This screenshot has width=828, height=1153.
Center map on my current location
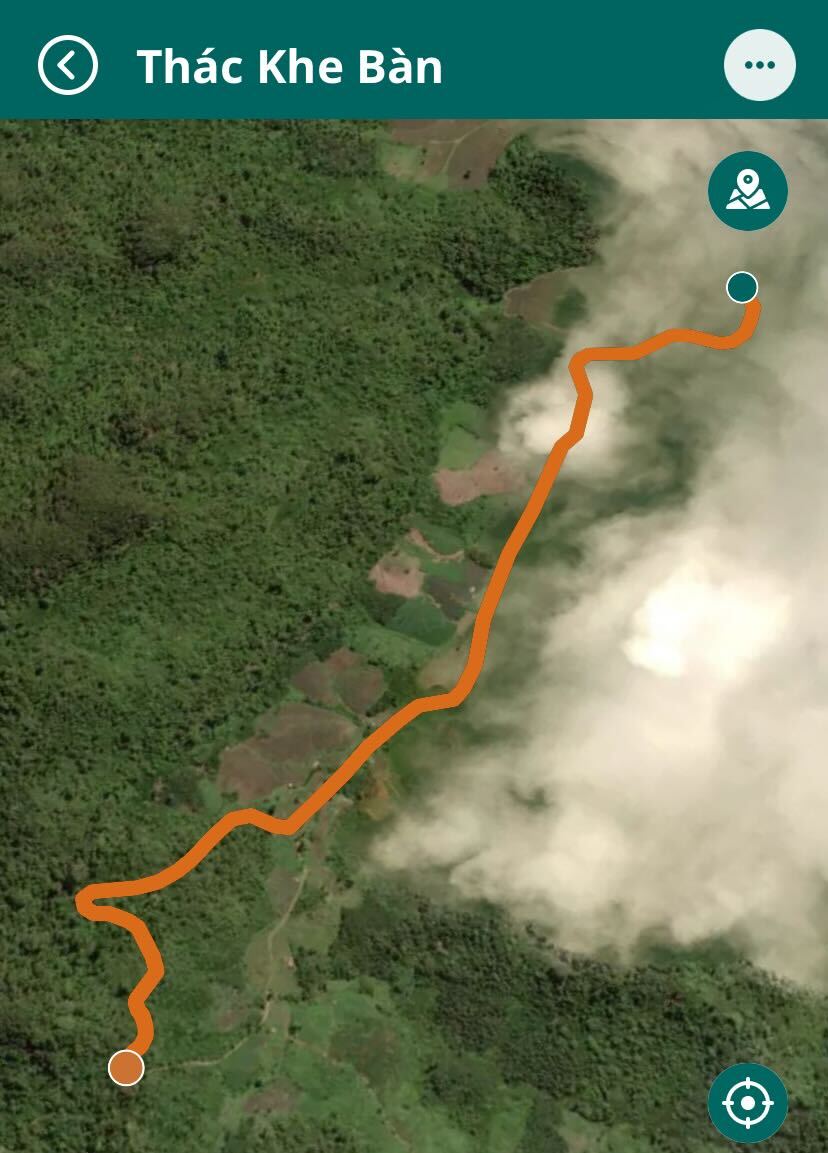(747, 1103)
